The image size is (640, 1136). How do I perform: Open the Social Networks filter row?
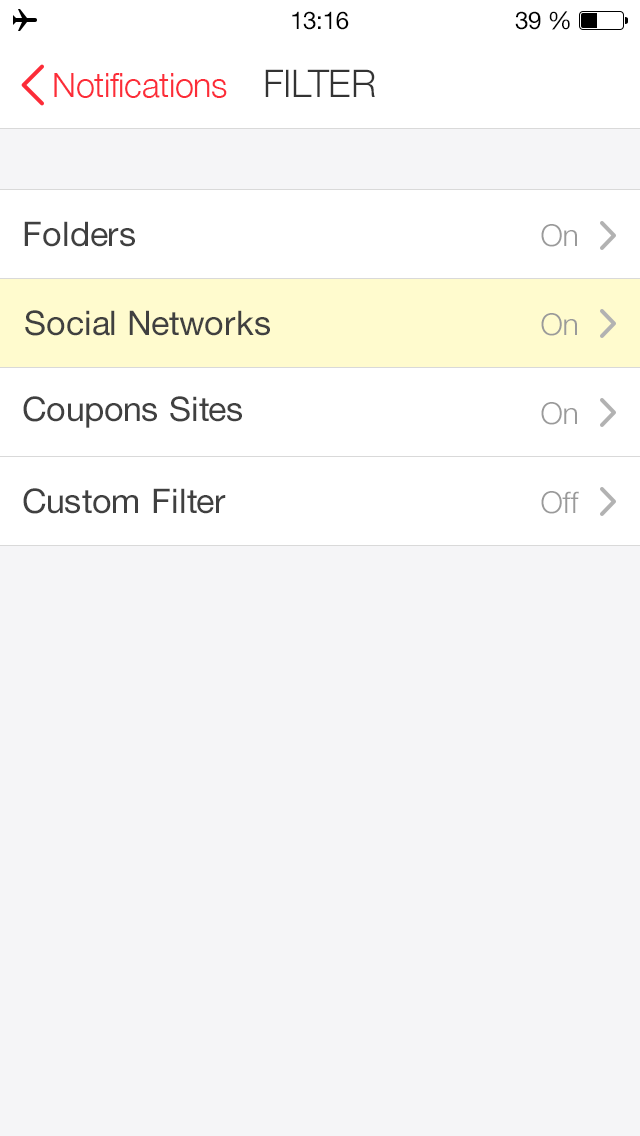click(320, 323)
